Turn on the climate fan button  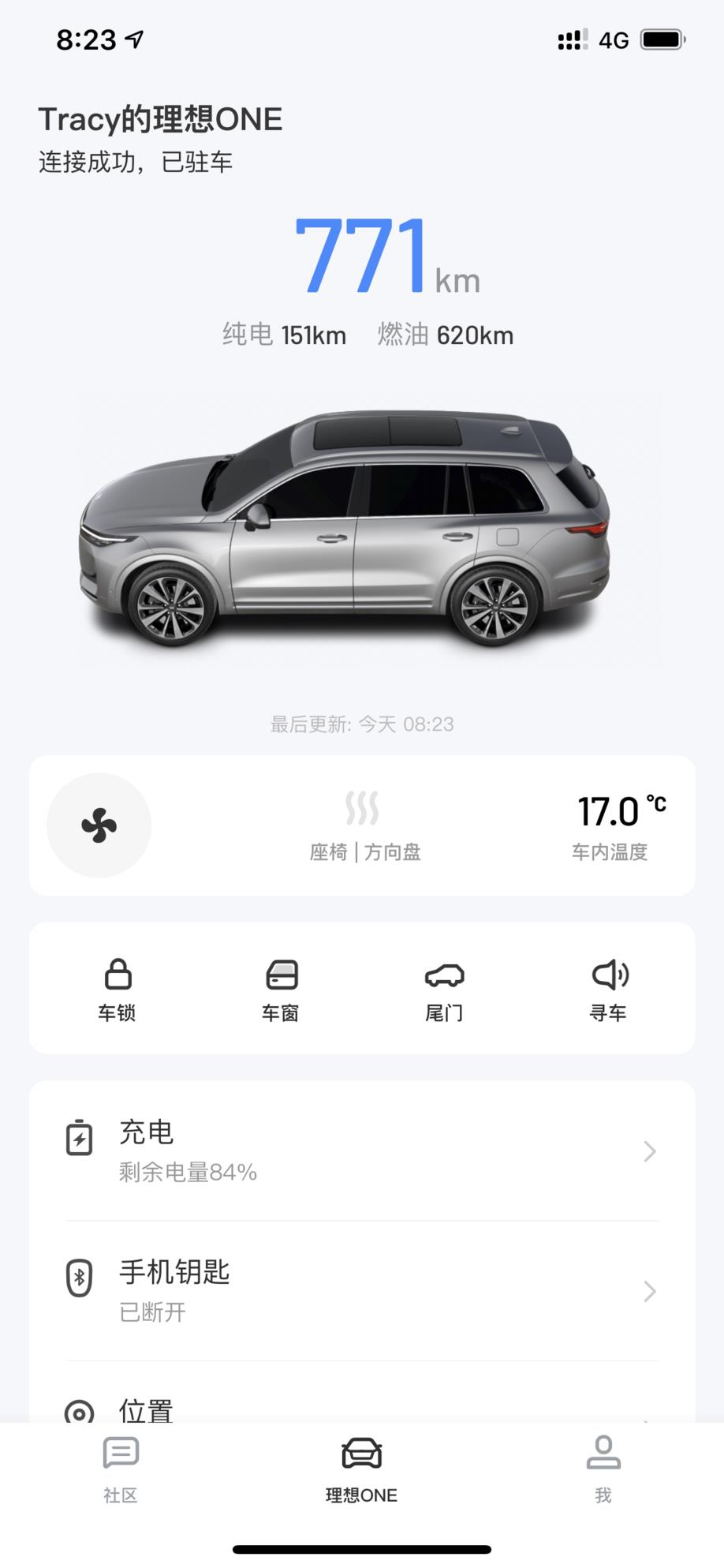pyautogui.click(x=99, y=825)
